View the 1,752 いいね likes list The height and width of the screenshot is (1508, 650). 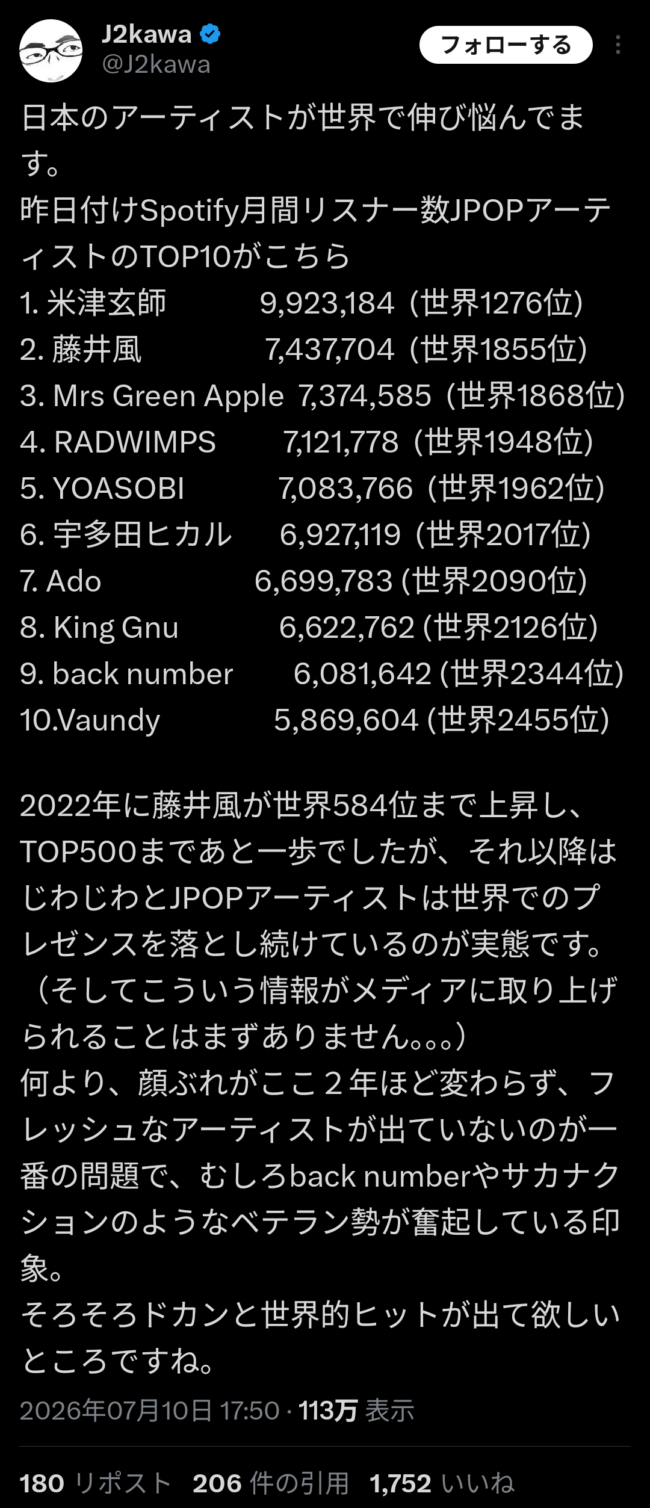pyautogui.click(x=441, y=1482)
